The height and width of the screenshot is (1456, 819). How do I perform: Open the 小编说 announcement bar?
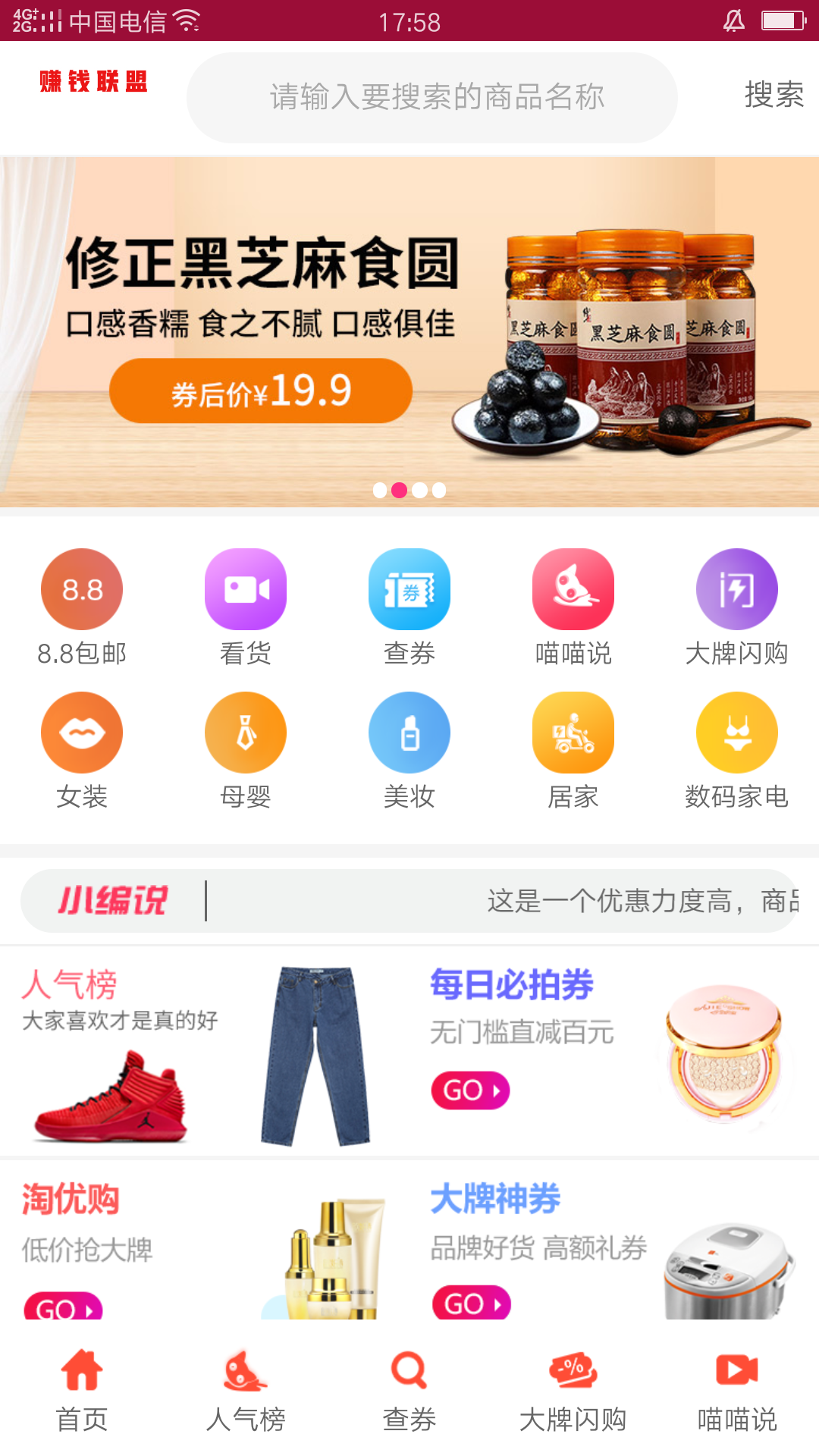(409, 901)
